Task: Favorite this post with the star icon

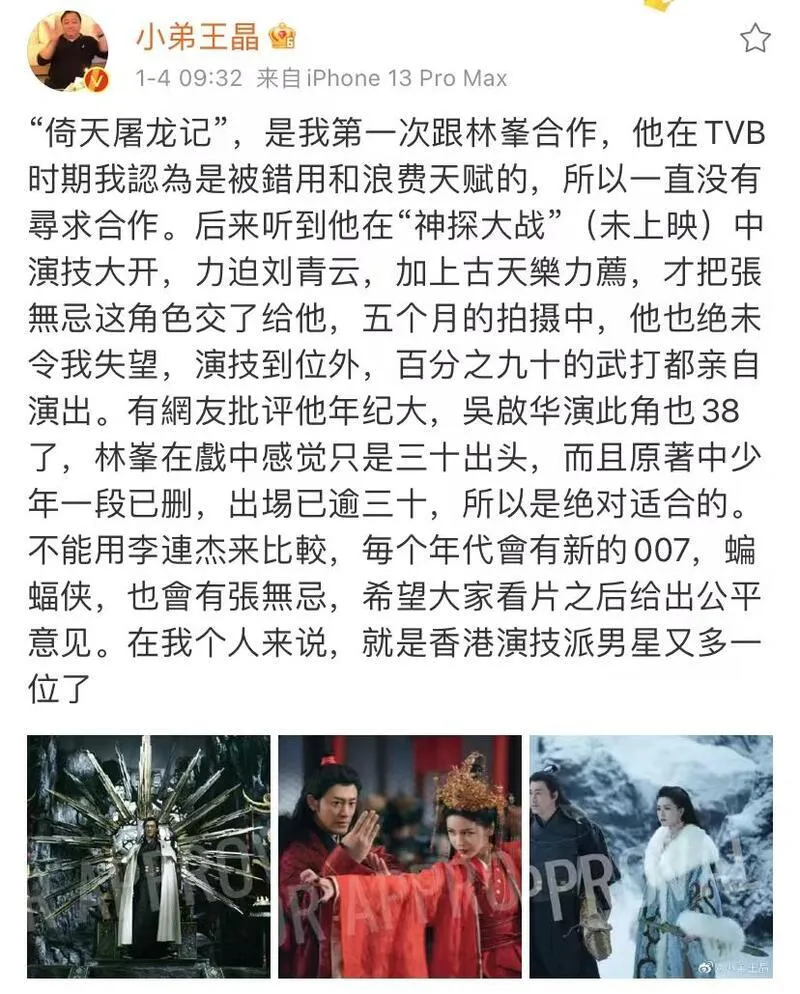Action: 755,39
